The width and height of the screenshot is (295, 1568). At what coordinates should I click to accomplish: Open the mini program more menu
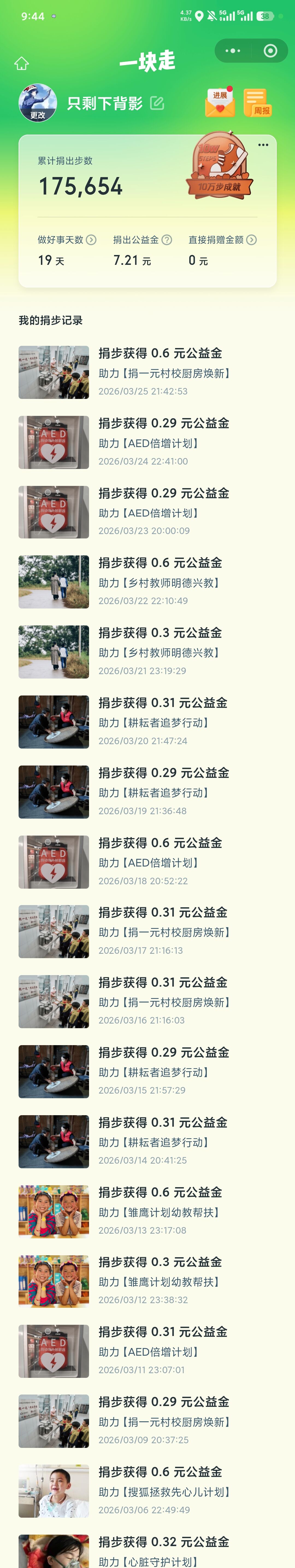233,51
